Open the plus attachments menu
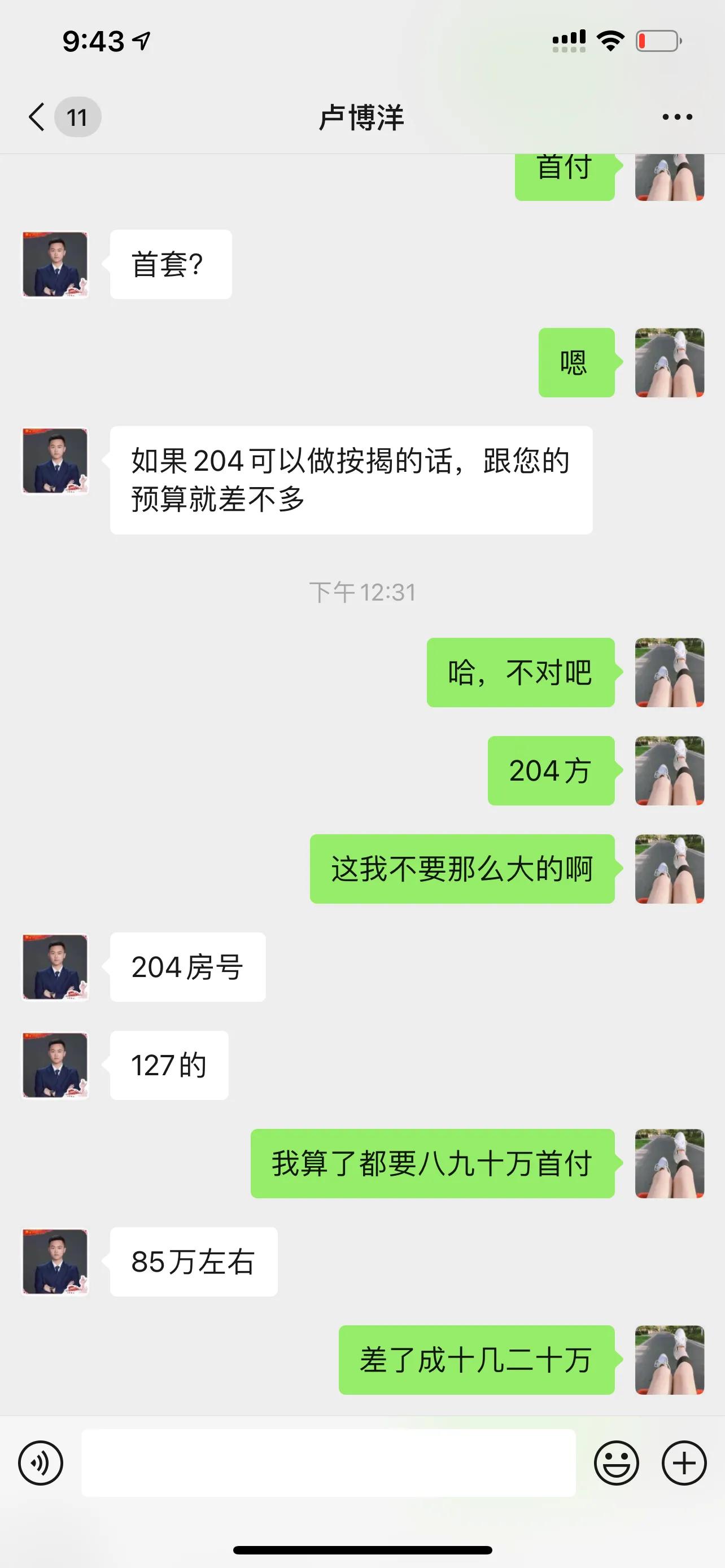725x1568 pixels. tap(684, 1462)
